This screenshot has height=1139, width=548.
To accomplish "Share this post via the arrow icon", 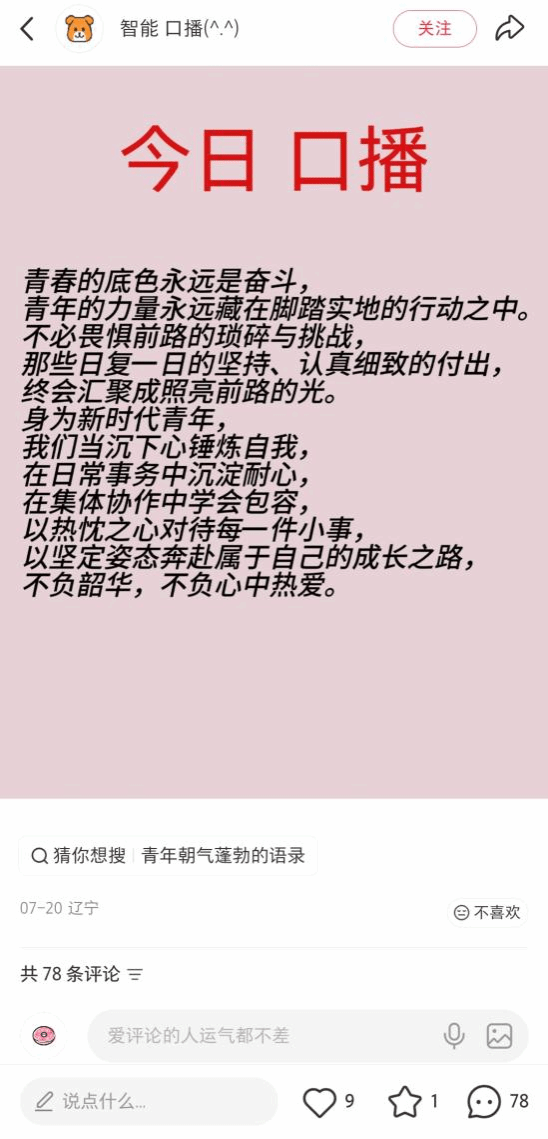I will [x=509, y=29].
